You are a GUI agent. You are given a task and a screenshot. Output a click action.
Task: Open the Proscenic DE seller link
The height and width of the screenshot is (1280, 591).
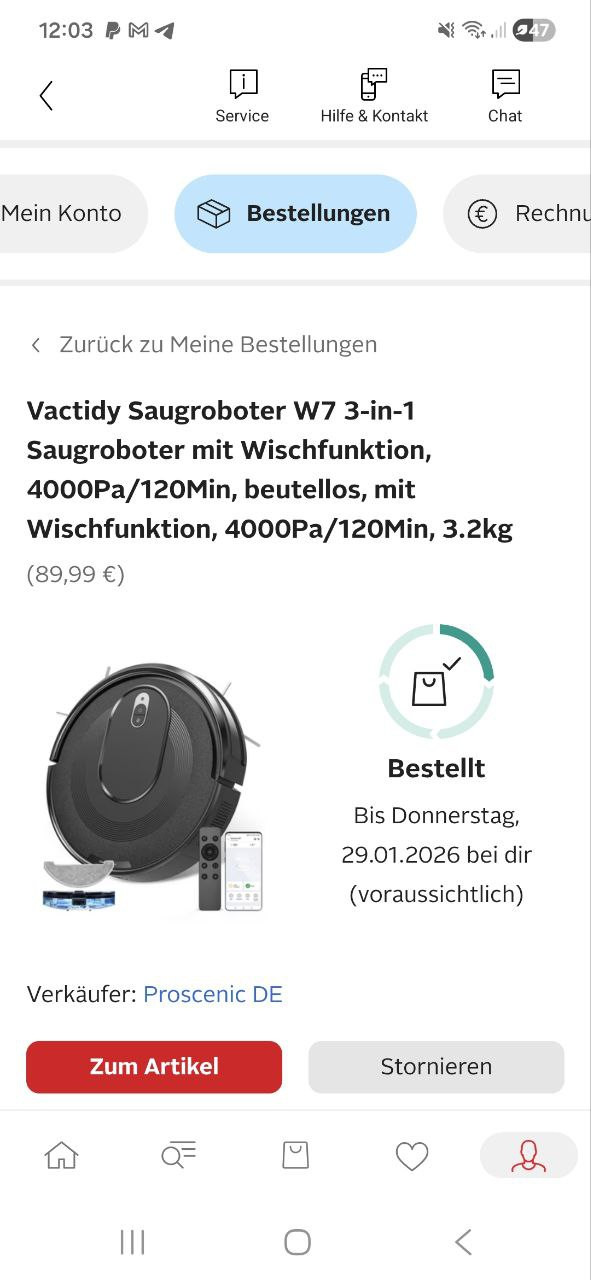click(213, 994)
